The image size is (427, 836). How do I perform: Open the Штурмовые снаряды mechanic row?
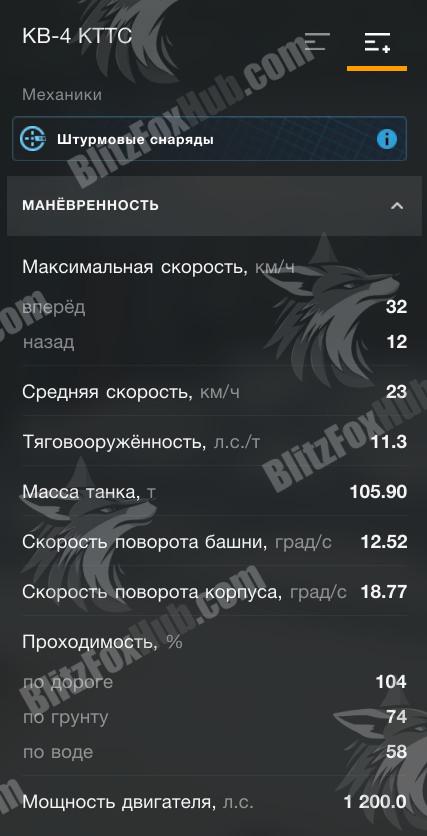(x=209, y=139)
